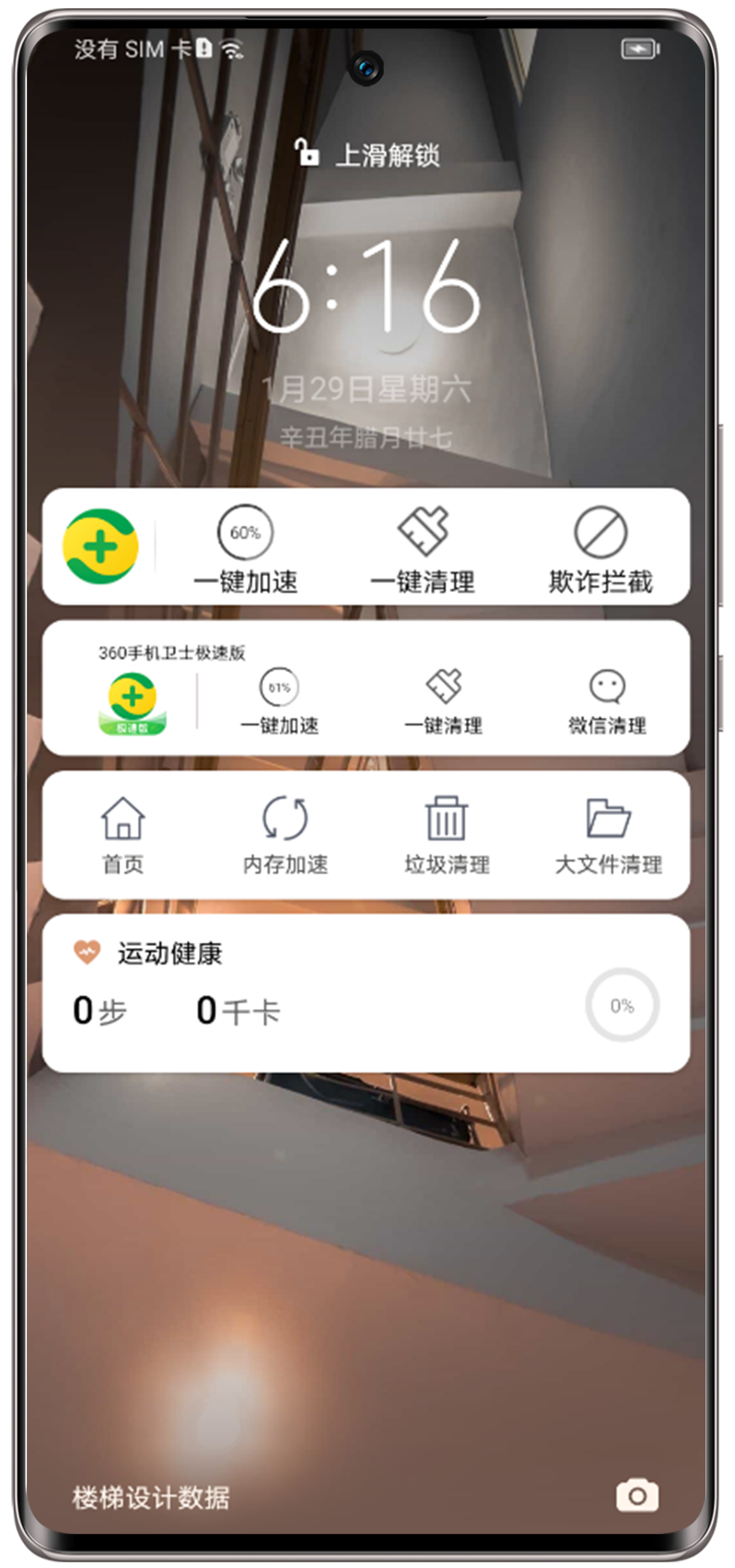Image resolution: width=735 pixels, height=1568 pixels.
Task: Open the 楼梯设计数据 wallpaper caption
Action: [151, 1498]
